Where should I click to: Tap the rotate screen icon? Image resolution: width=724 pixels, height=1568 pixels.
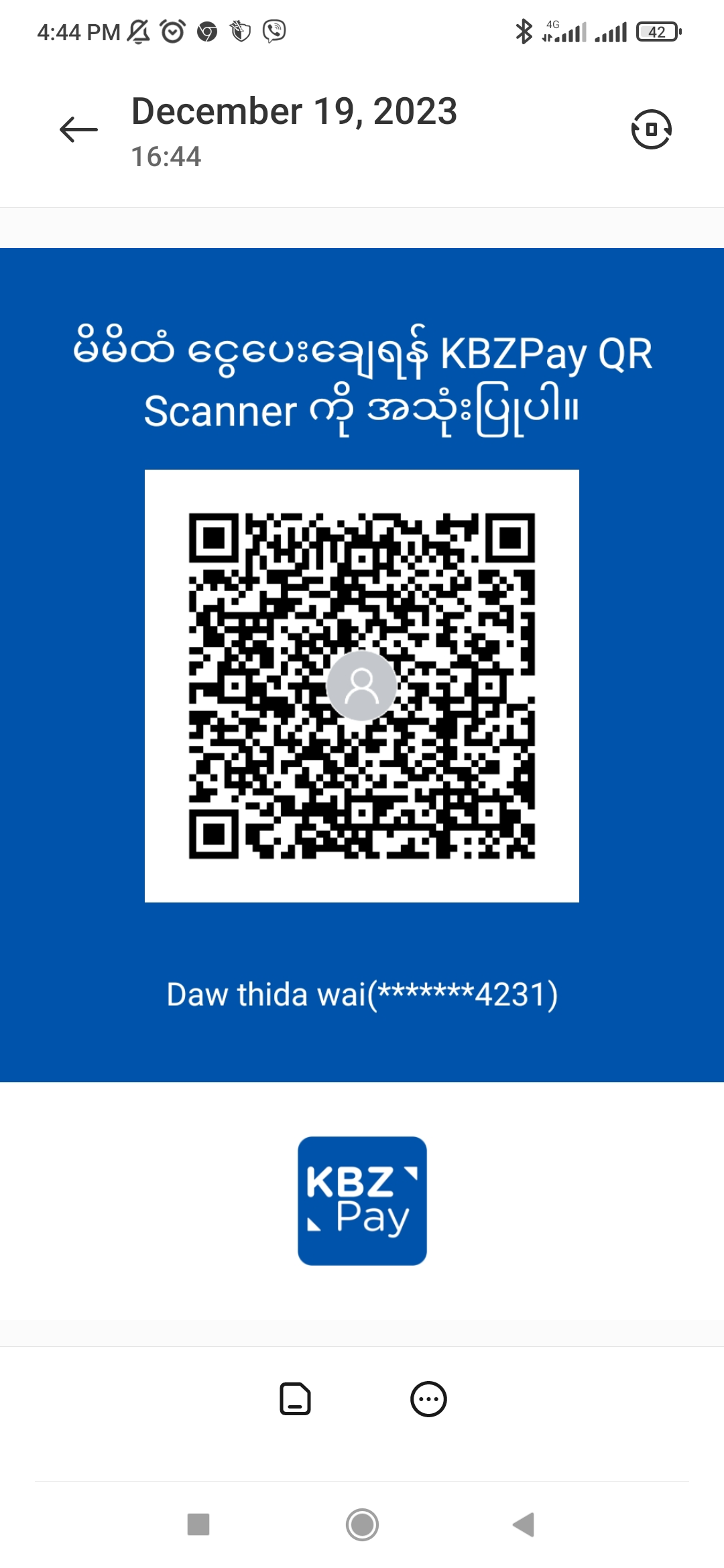point(651,129)
